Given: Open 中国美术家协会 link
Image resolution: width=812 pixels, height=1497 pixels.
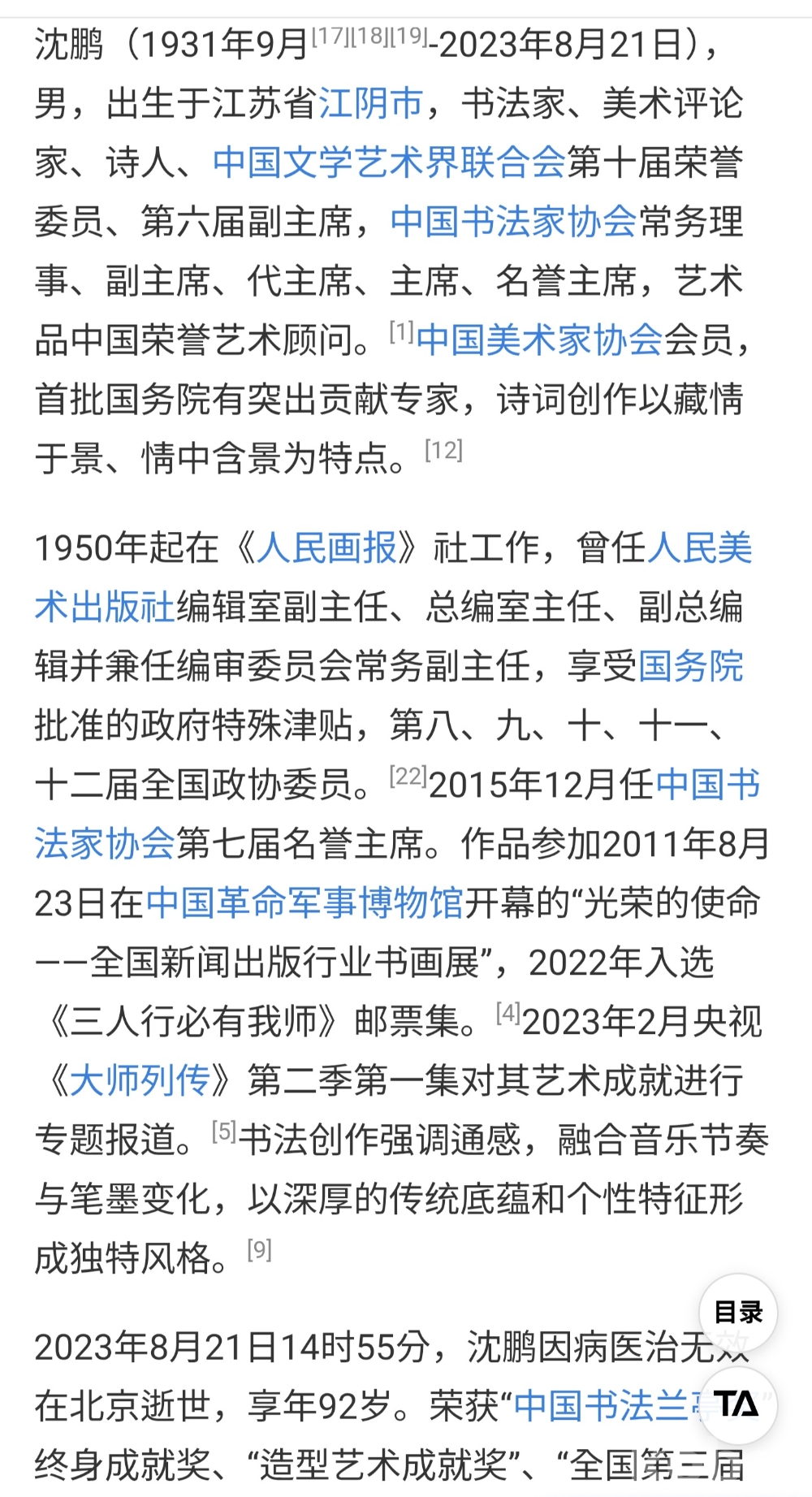Looking at the screenshot, I should [x=540, y=340].
